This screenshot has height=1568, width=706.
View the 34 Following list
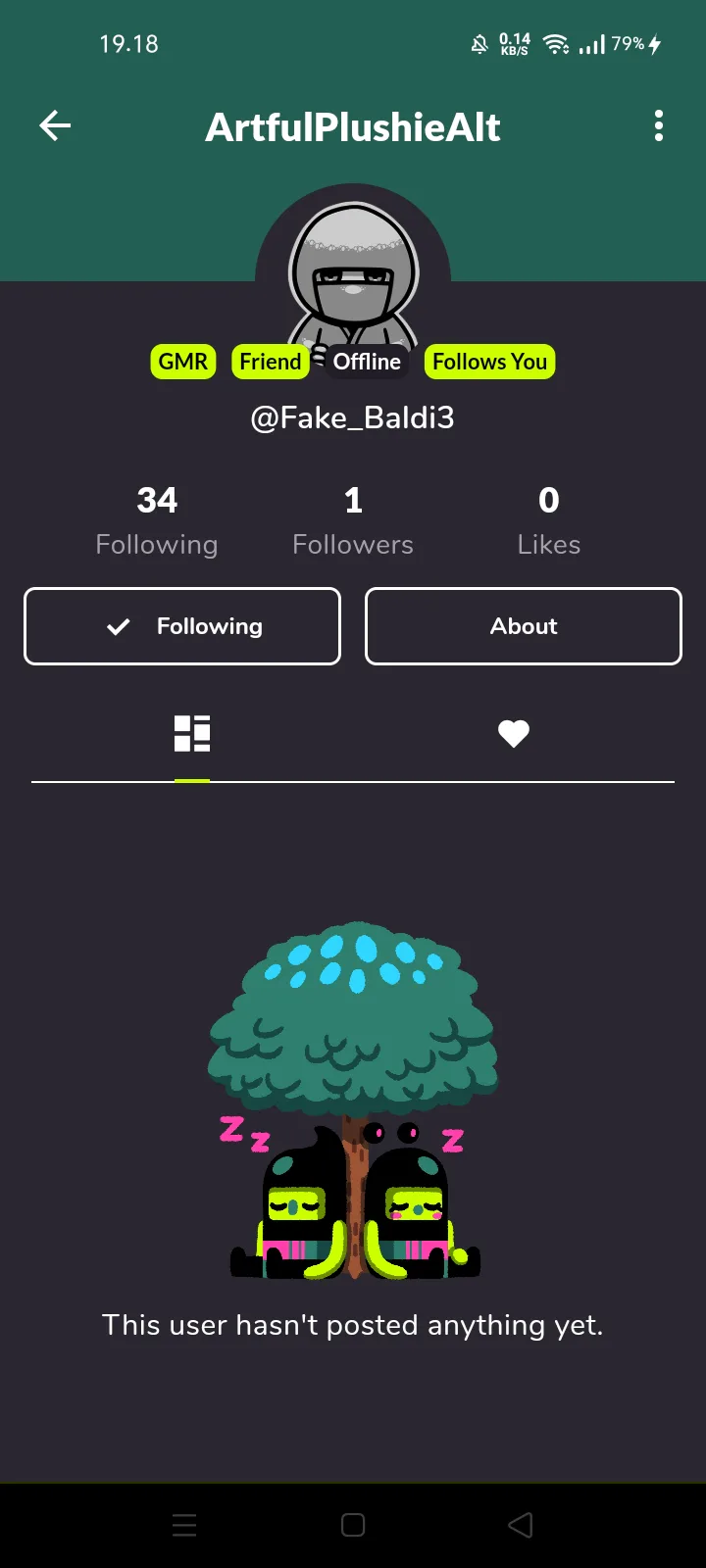point(157,520)
